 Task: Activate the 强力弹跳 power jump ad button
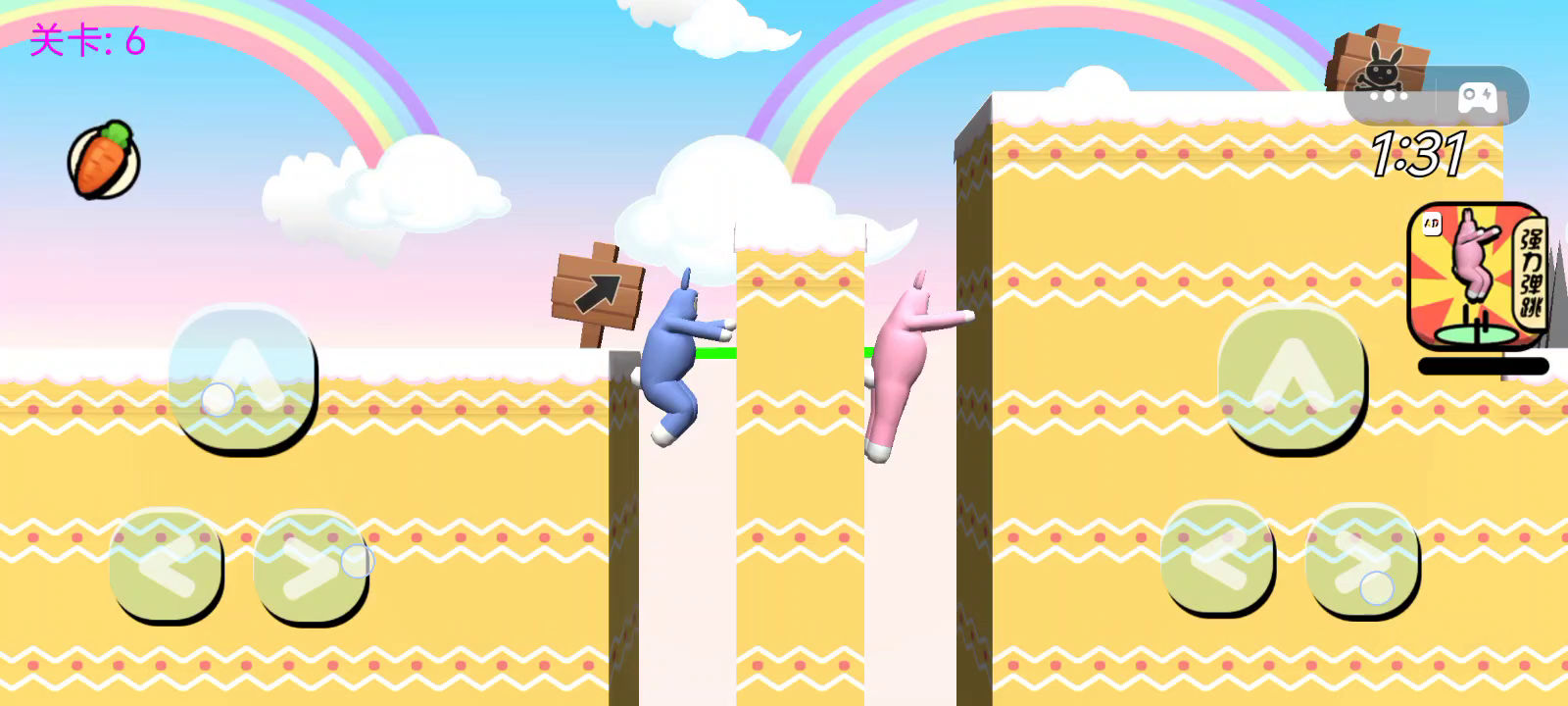1477,277
